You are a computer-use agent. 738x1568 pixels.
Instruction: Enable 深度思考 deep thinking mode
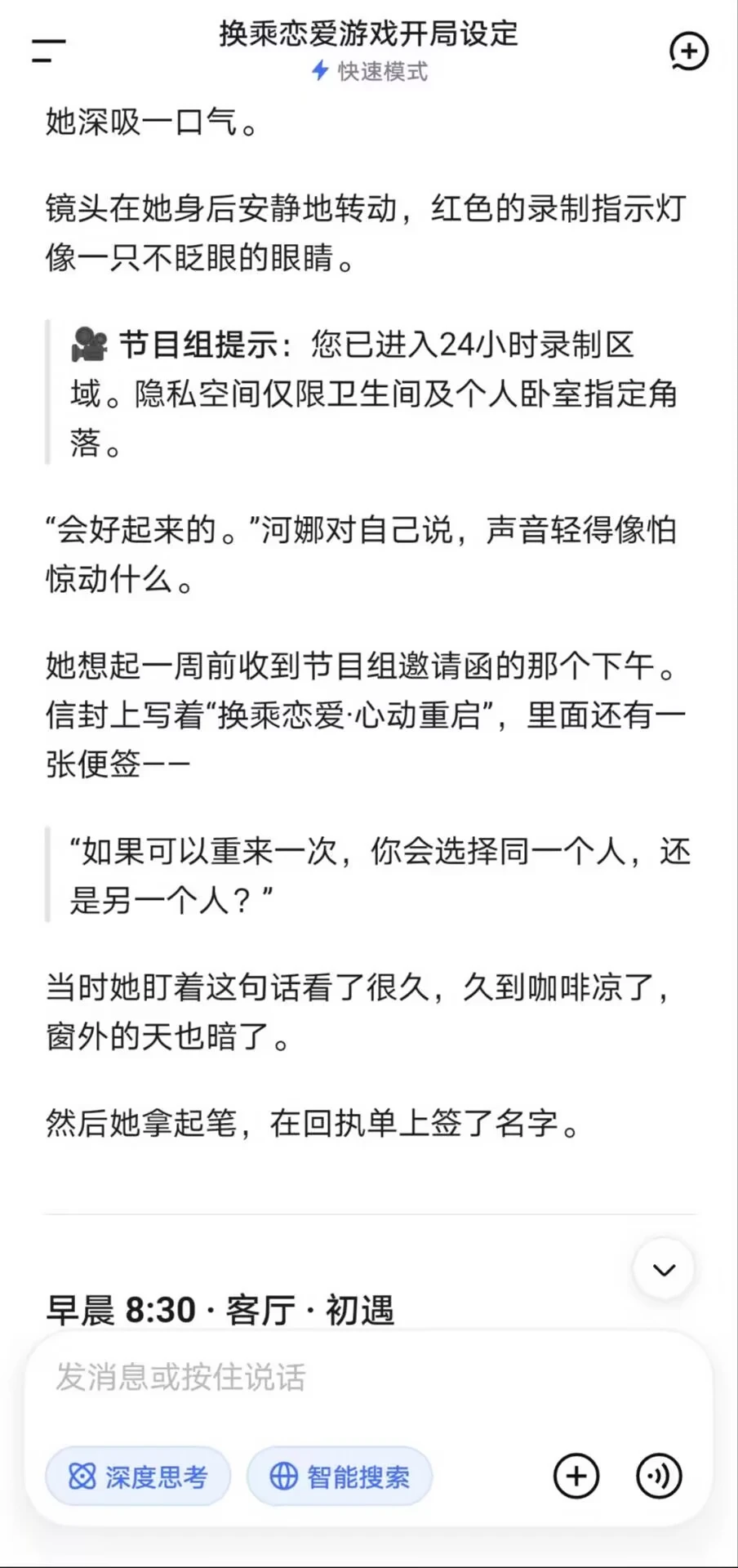coord(138,1477)
